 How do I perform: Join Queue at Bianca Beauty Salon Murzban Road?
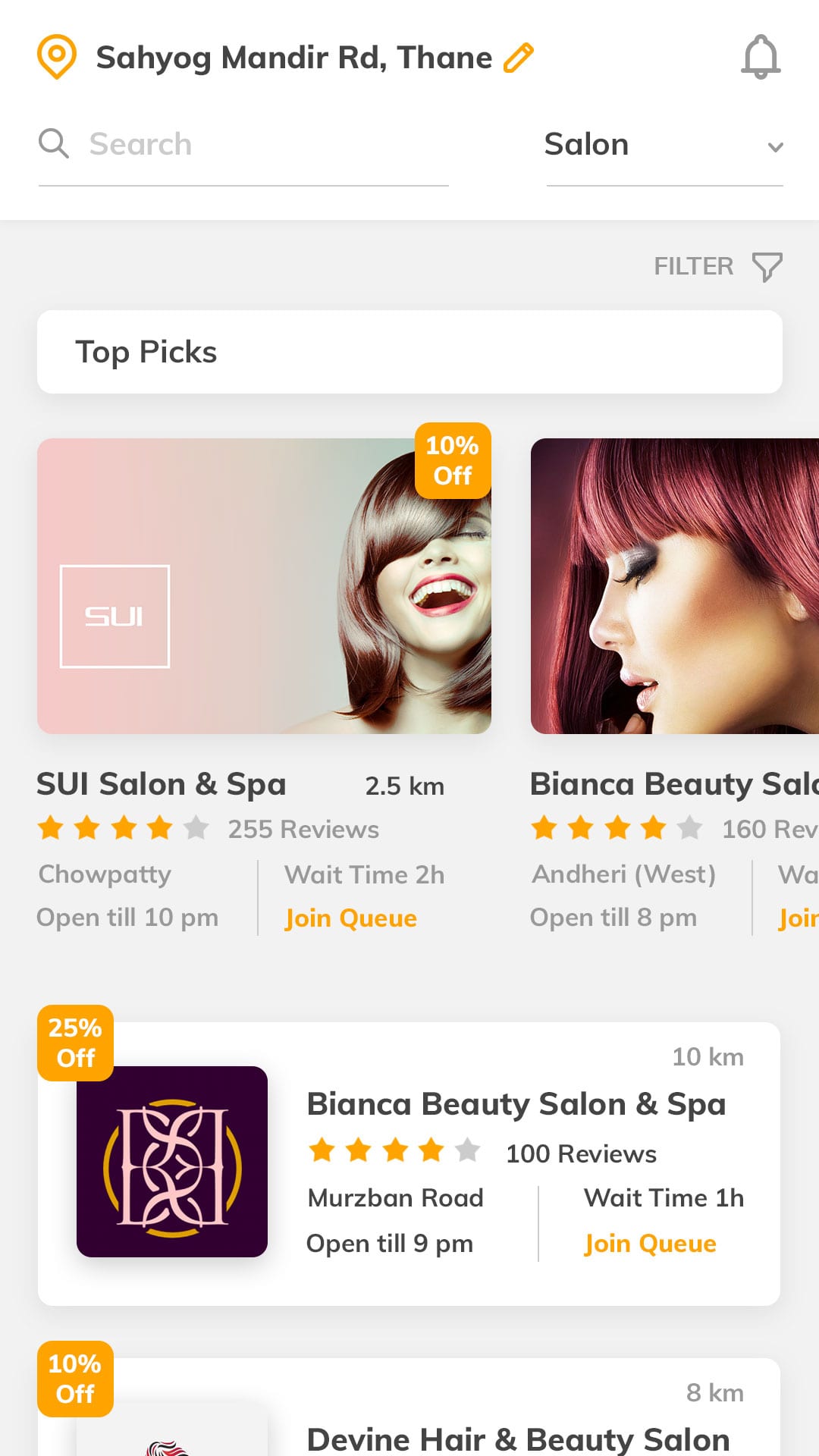click(650, 1244)
